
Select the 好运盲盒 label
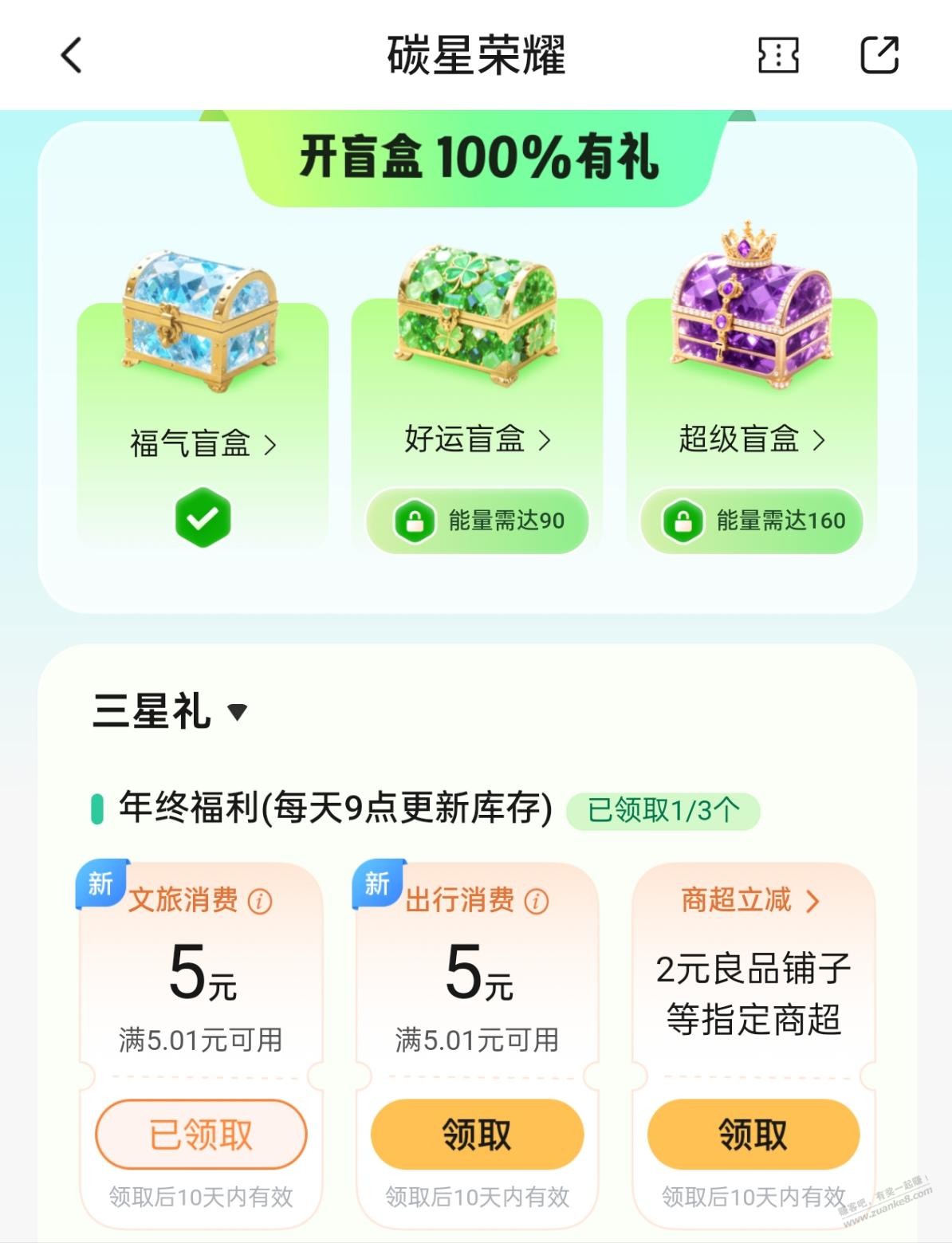[x=465, y=439]
